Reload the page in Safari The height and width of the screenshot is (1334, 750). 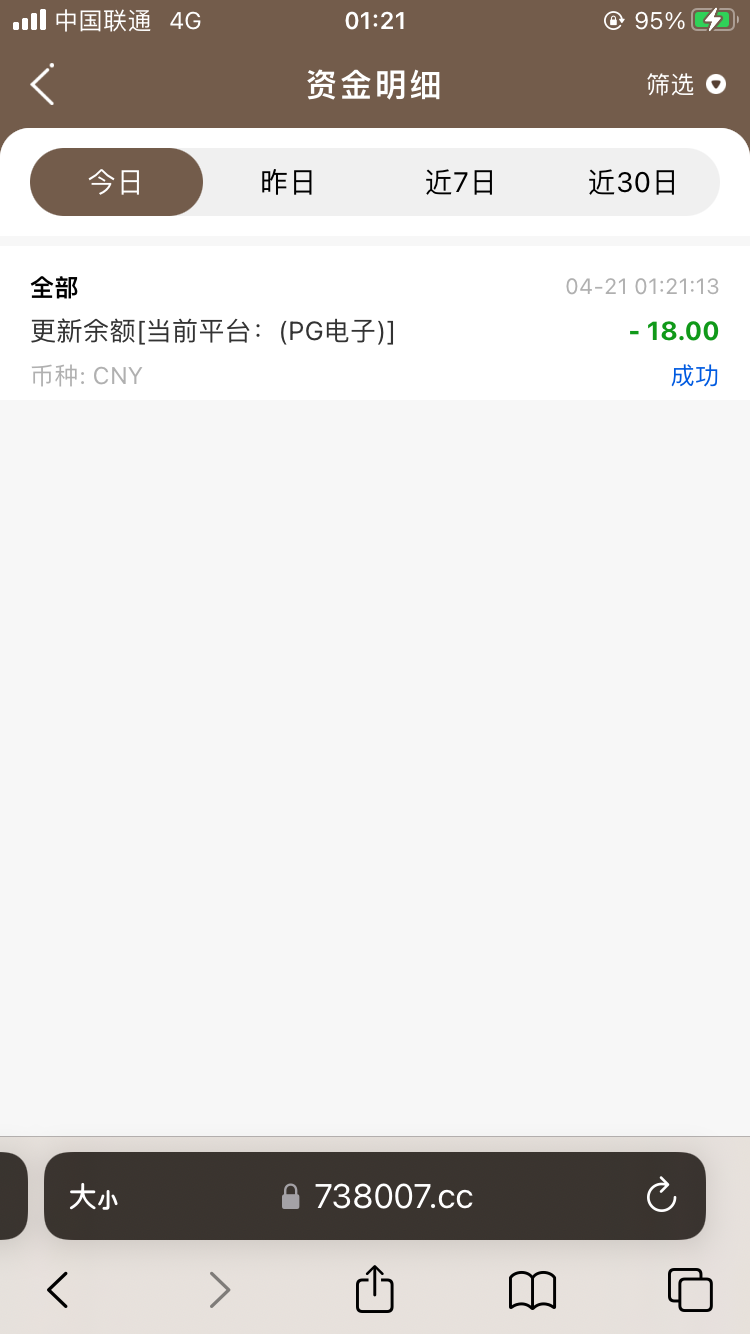tap(661, 1196)
